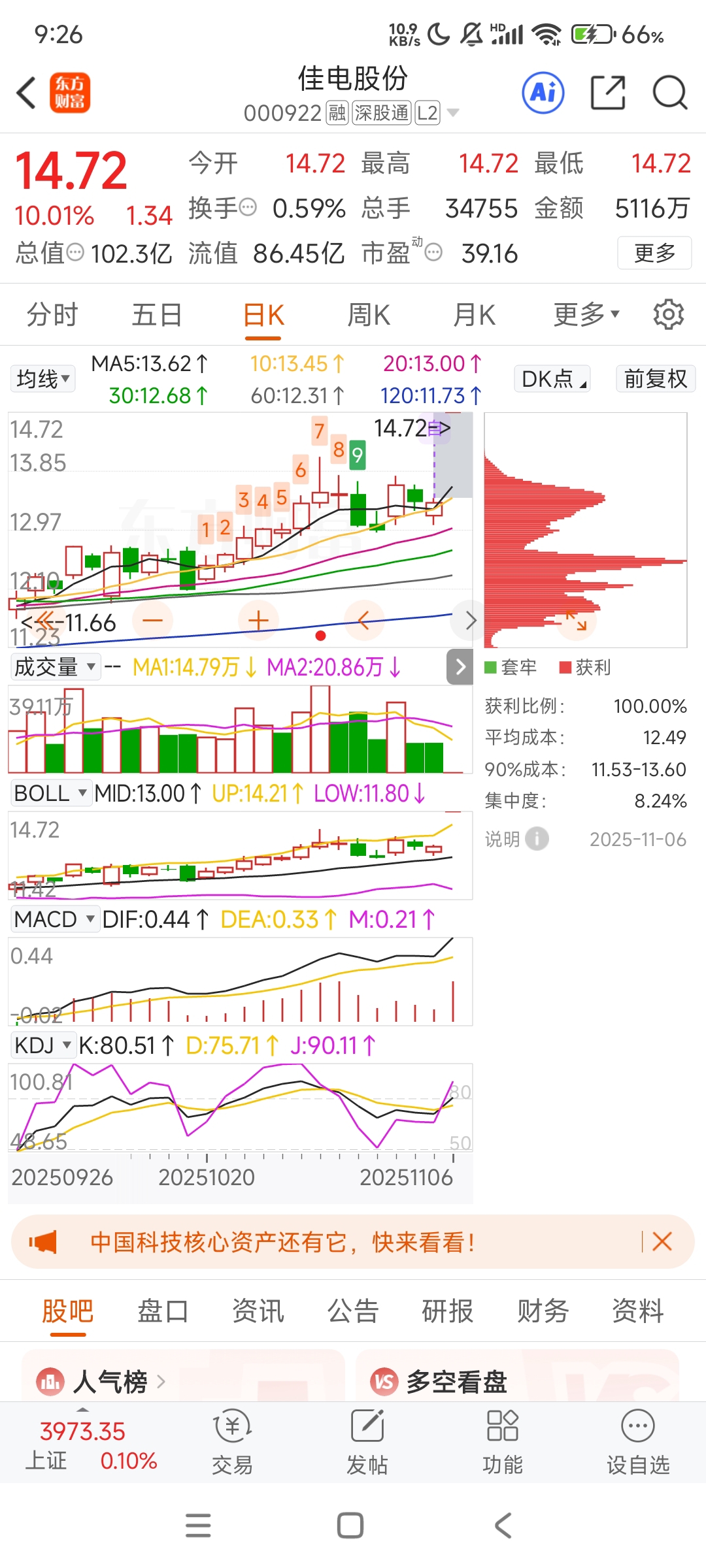Share this stock page
This screenshot has height=1568, width=706.
(x=608, y=92)
